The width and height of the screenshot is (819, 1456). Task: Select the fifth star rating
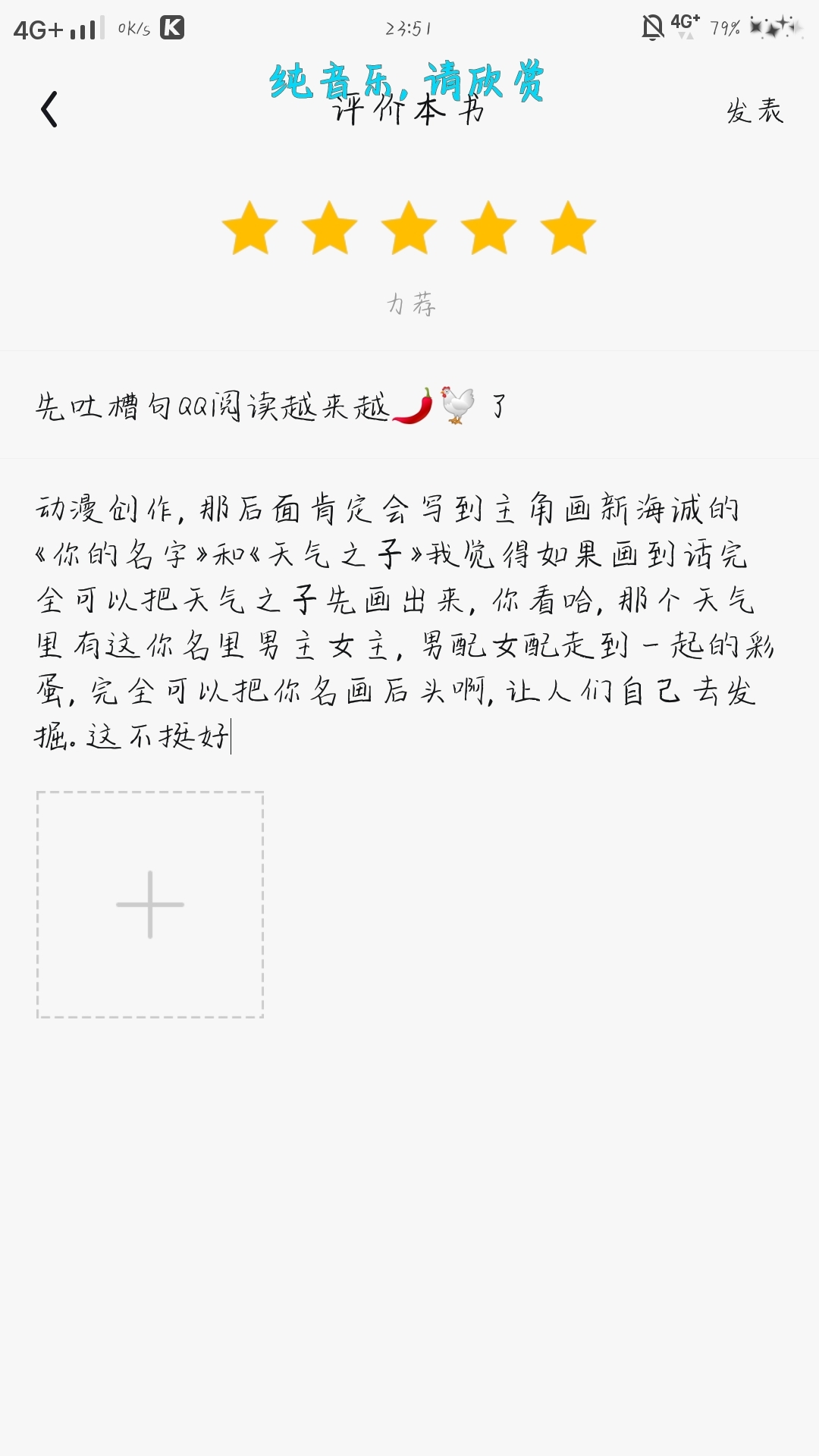[568, 227]
